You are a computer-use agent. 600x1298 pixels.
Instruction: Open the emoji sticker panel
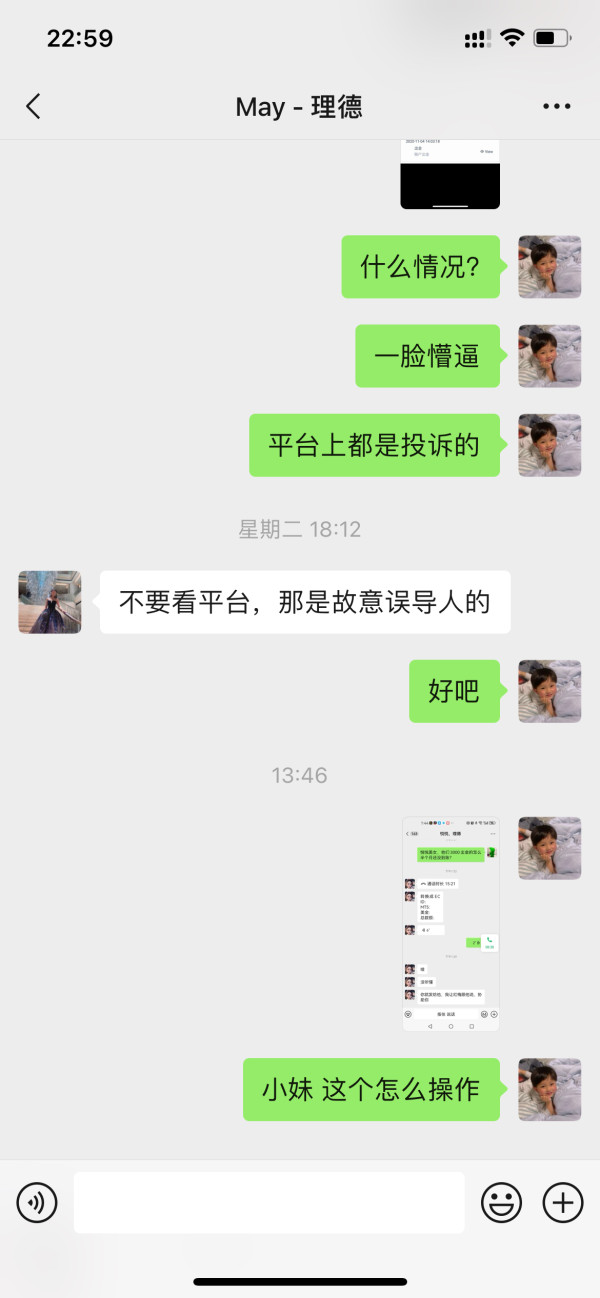pyautogui.click(x=502, y=1202)
